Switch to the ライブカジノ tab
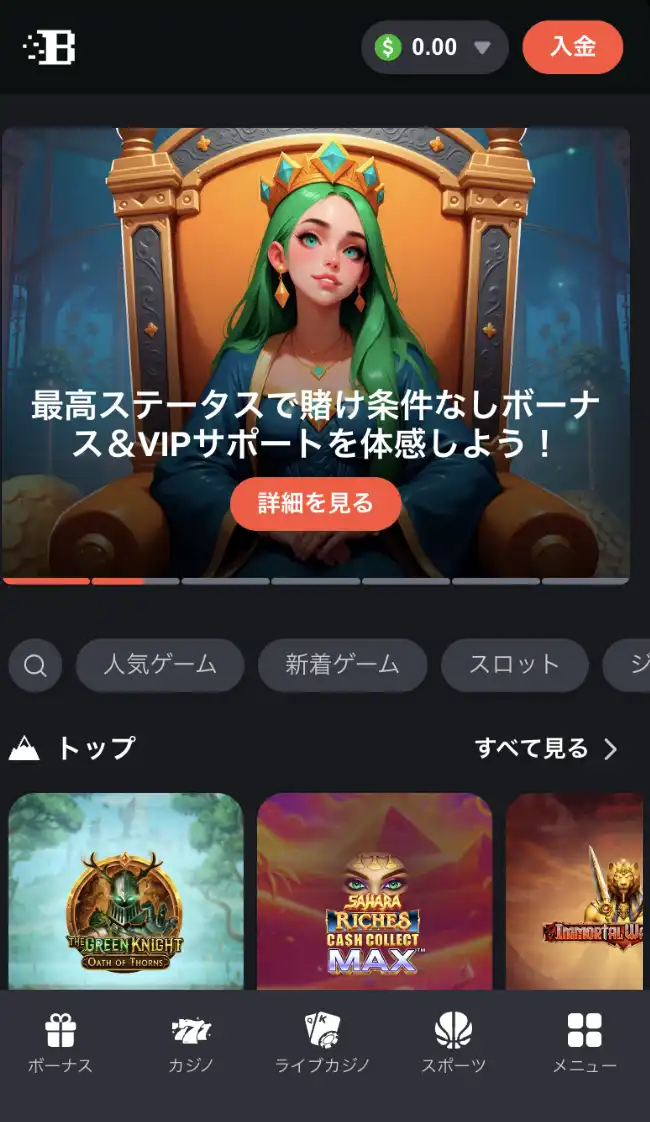 pyautogui.click(x=322, y=1044)
